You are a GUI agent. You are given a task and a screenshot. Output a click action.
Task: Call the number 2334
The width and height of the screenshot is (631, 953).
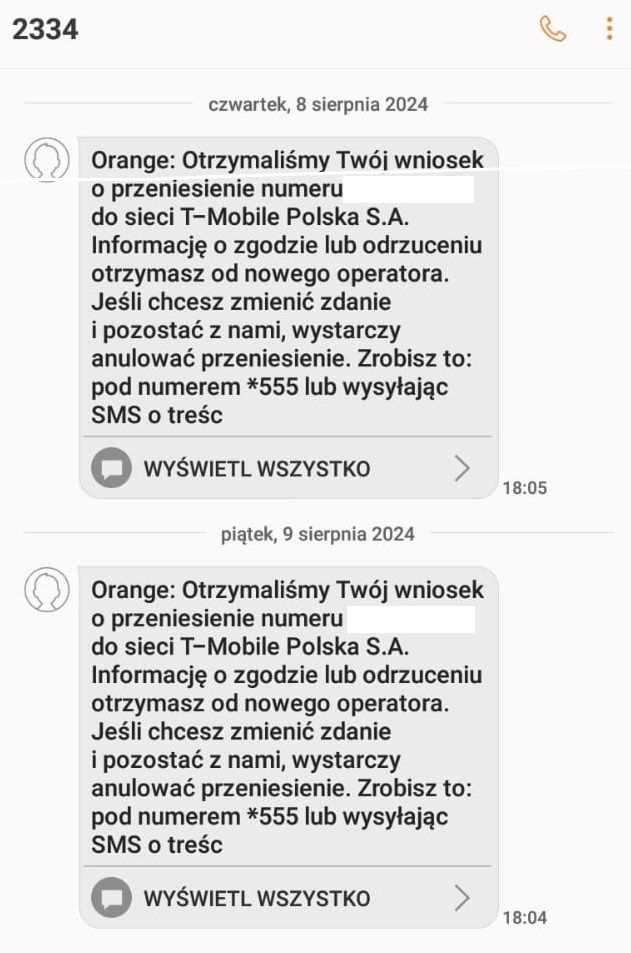(552, 29)
